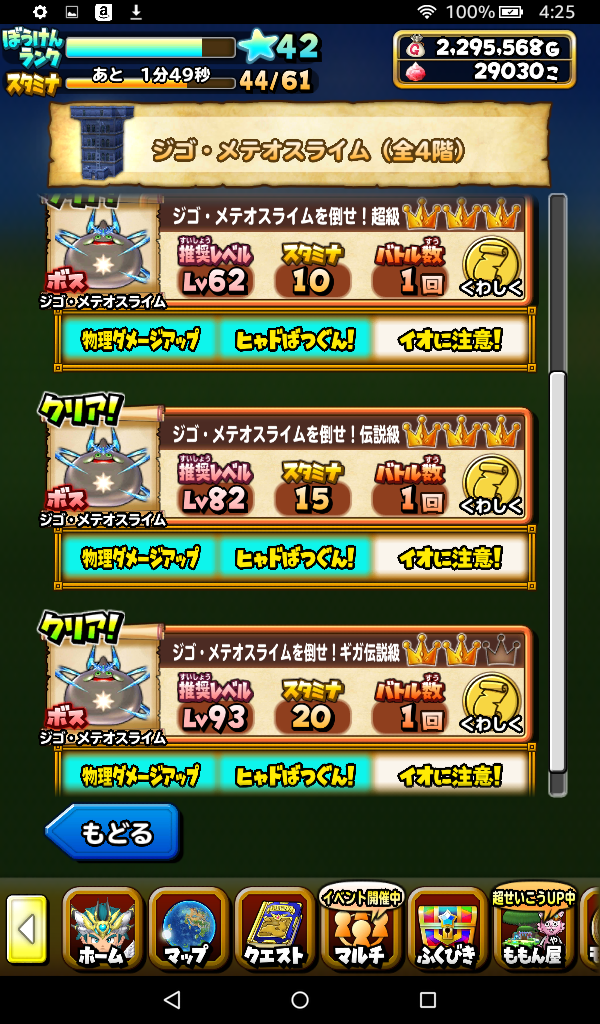The width and height of the screenshot is (600, 1024).
Task: Tap Android home navigation button
Action: click(300, 999)
